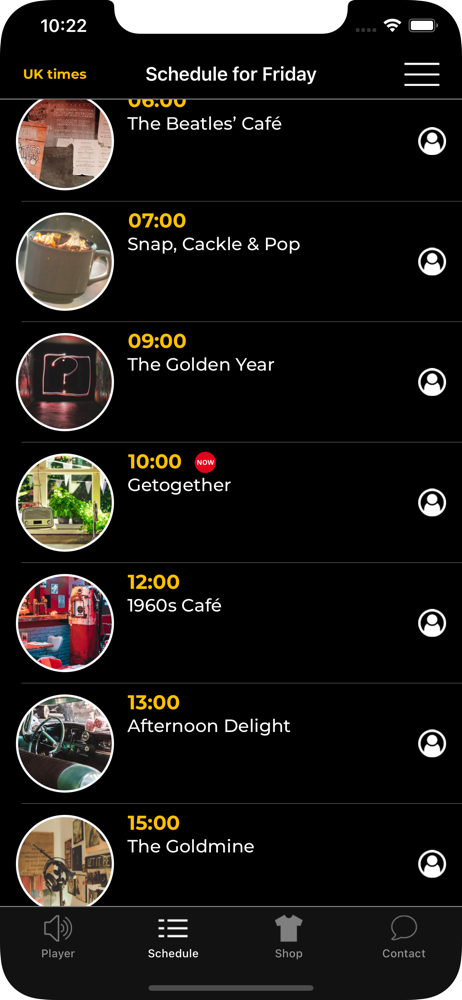View the presenter of Getogether

432,503
